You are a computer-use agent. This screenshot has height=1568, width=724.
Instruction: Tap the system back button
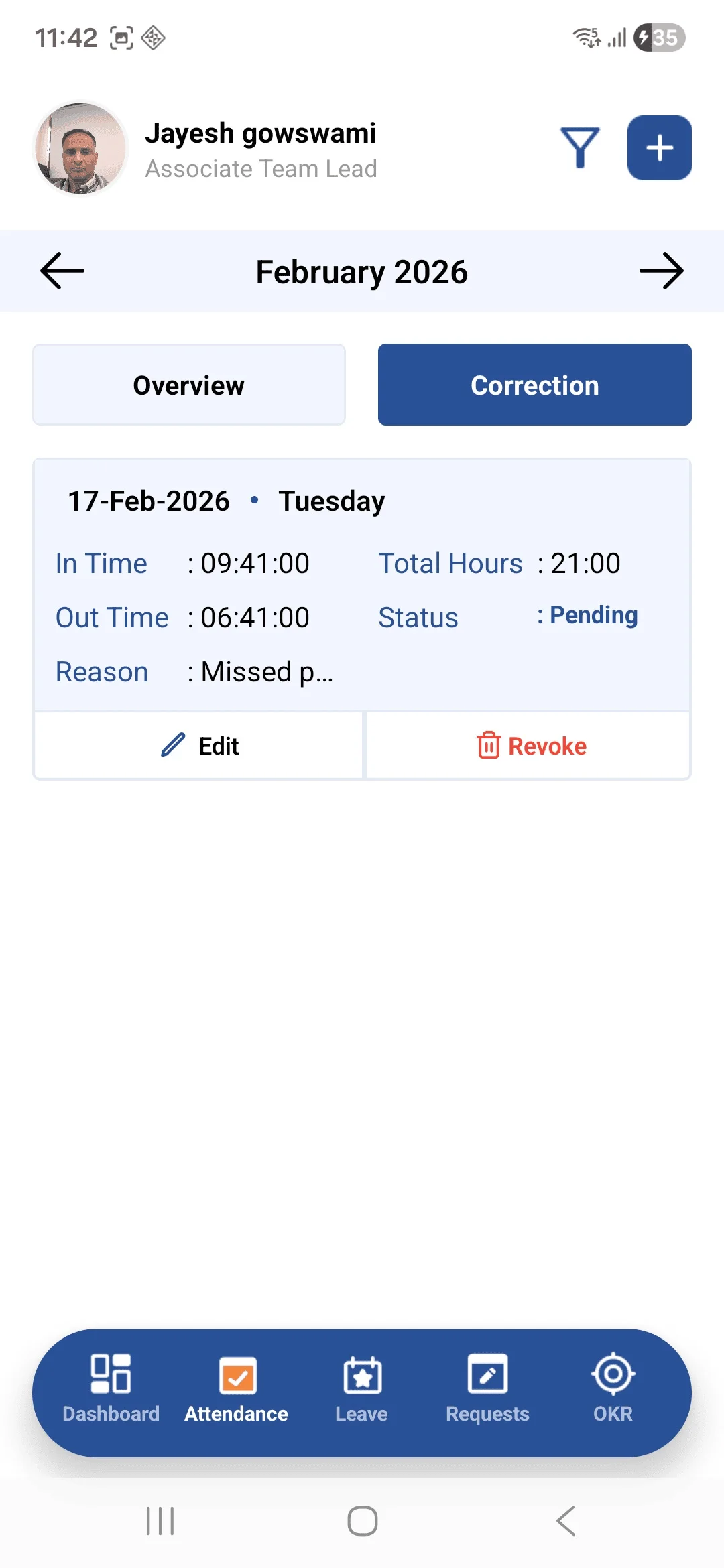click(x=566, y=1520)
